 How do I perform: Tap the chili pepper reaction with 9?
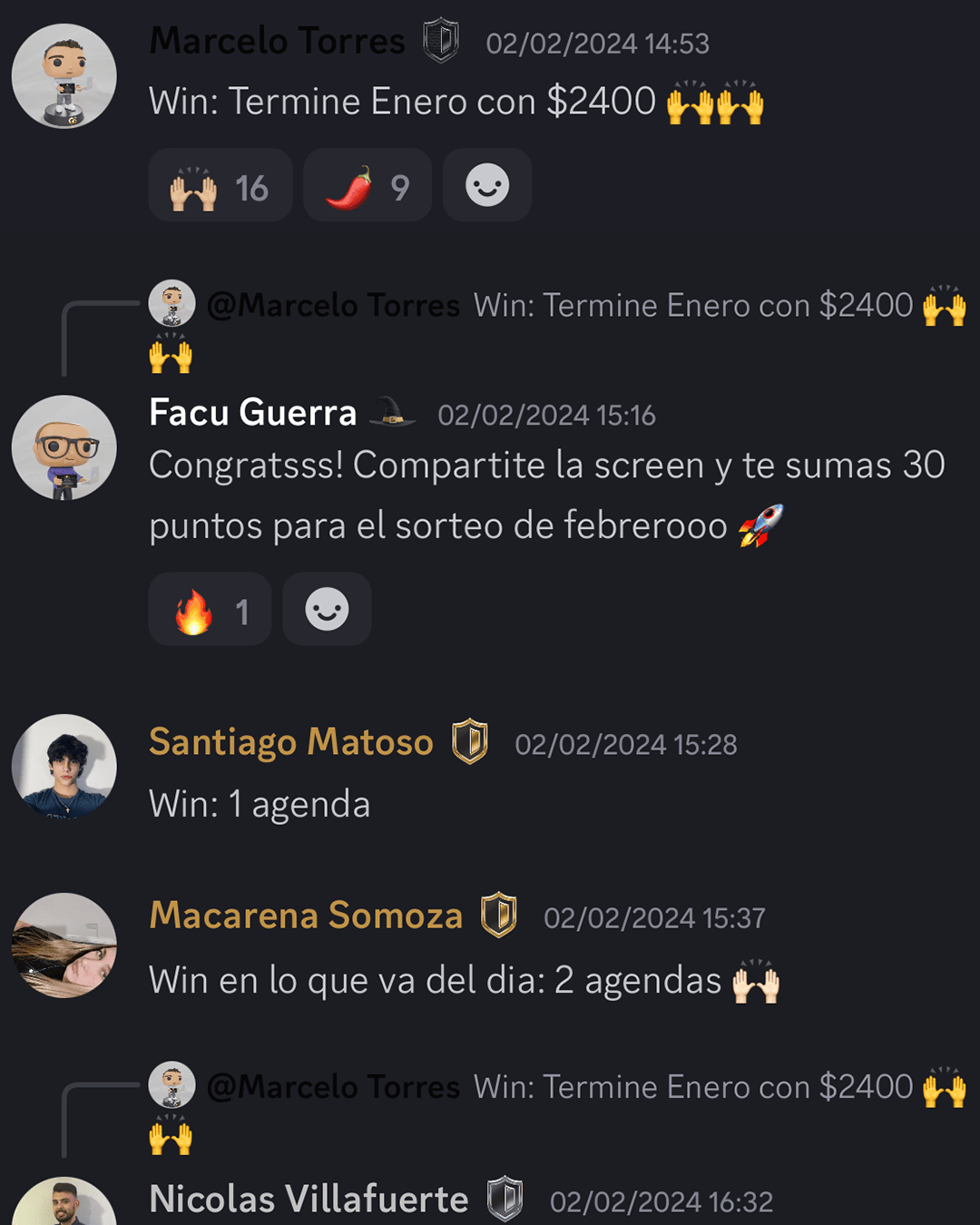(x=367, y=187)
